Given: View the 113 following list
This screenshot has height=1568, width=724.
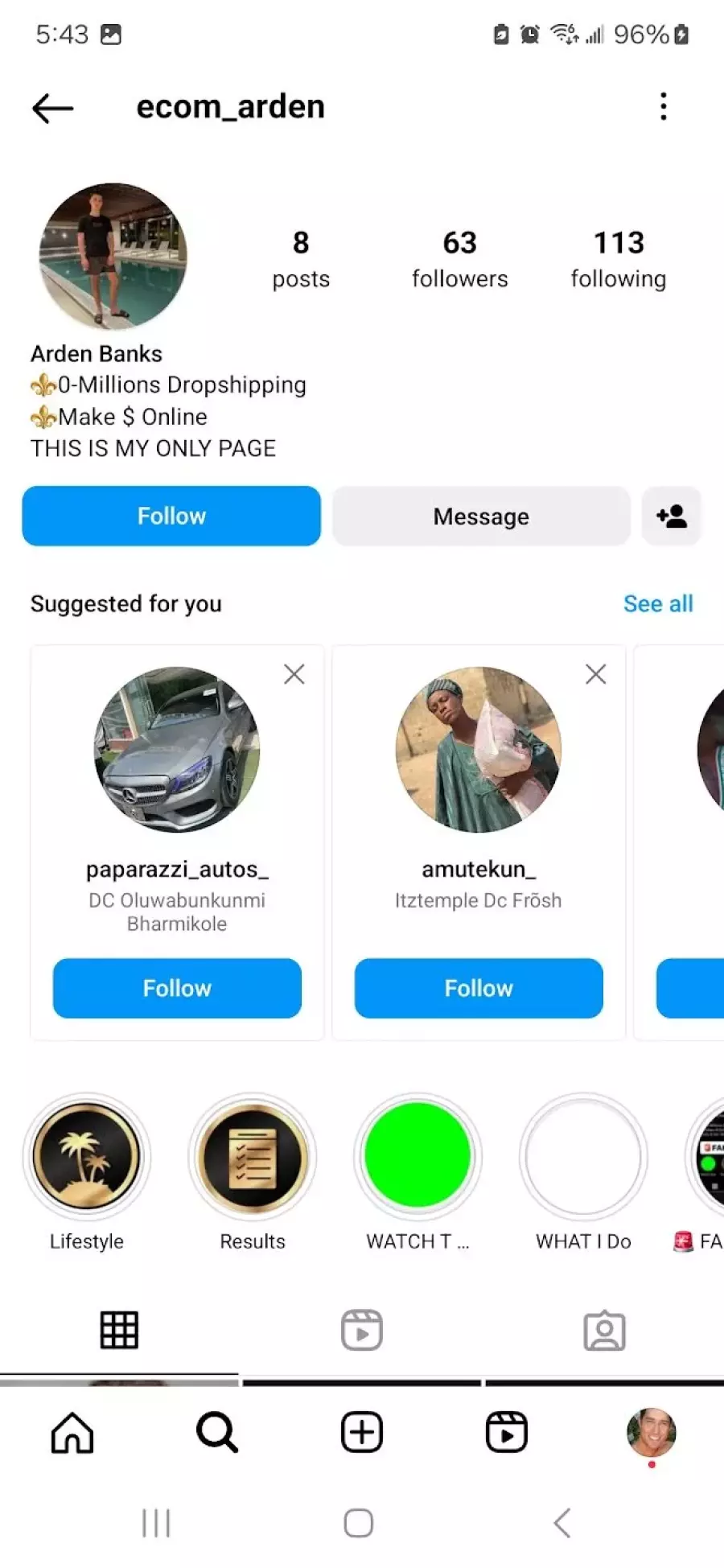Looking at the screenshot, I should (618, 258).
